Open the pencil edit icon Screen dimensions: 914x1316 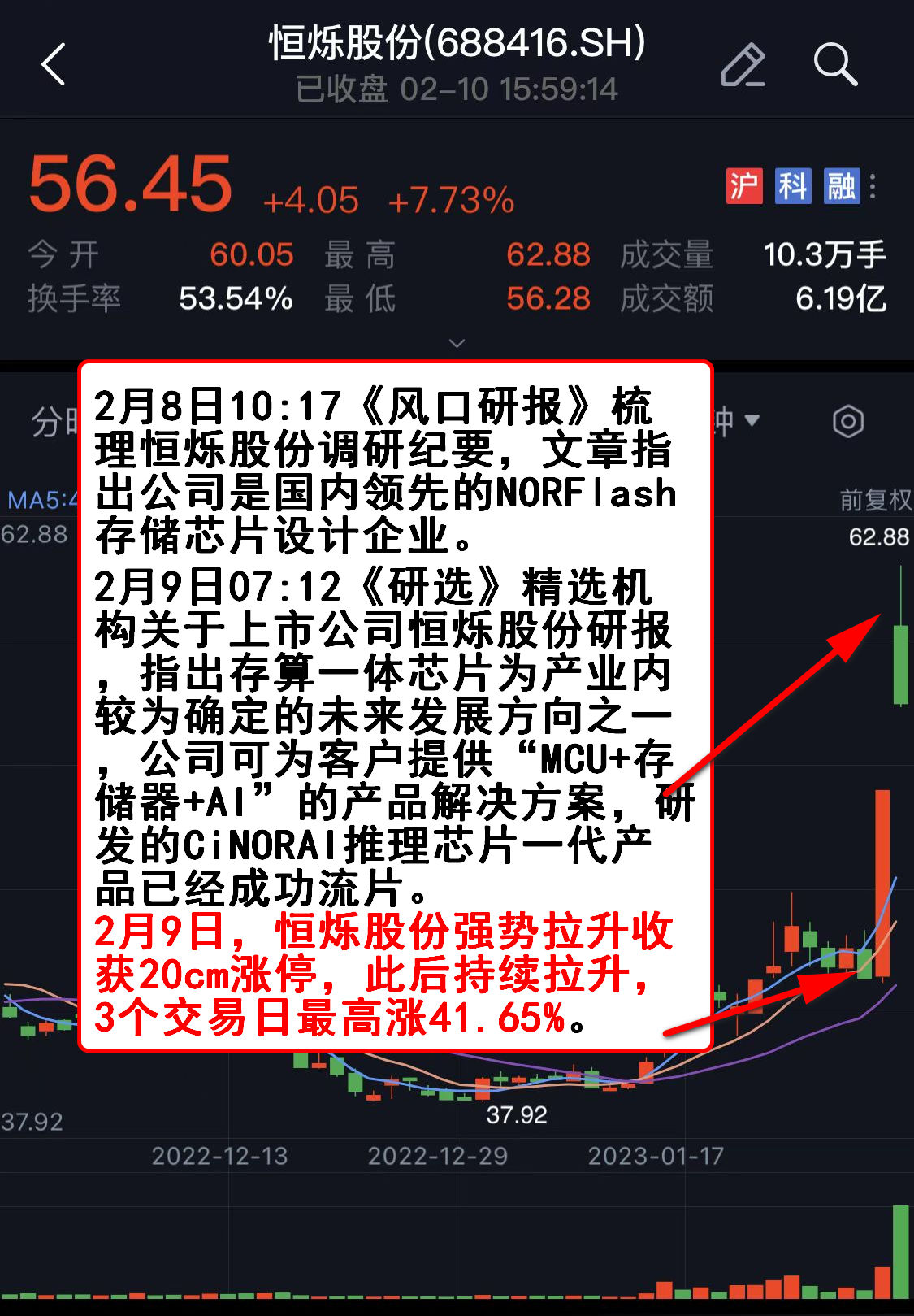click(x=743, y=65)
